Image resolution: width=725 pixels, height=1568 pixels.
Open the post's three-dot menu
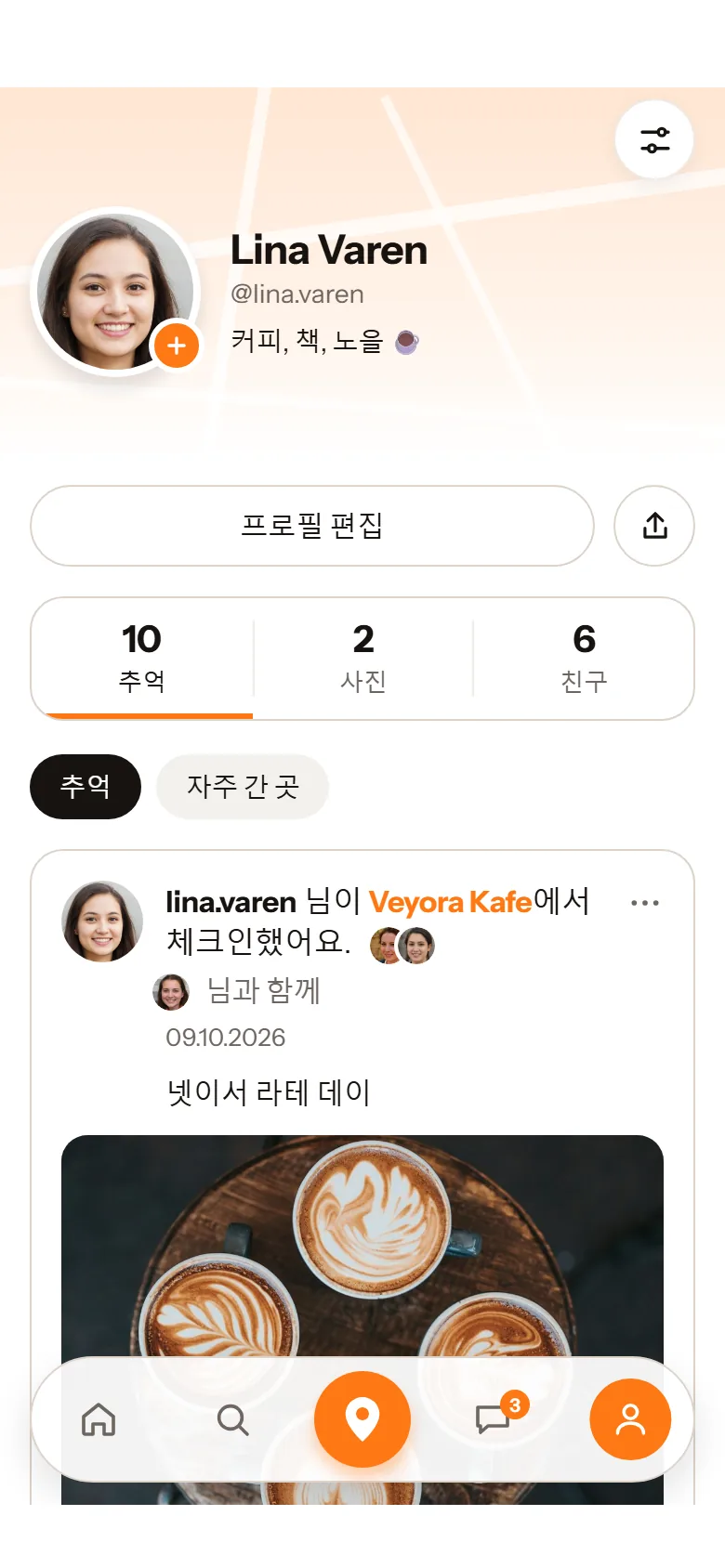point(645,903)
